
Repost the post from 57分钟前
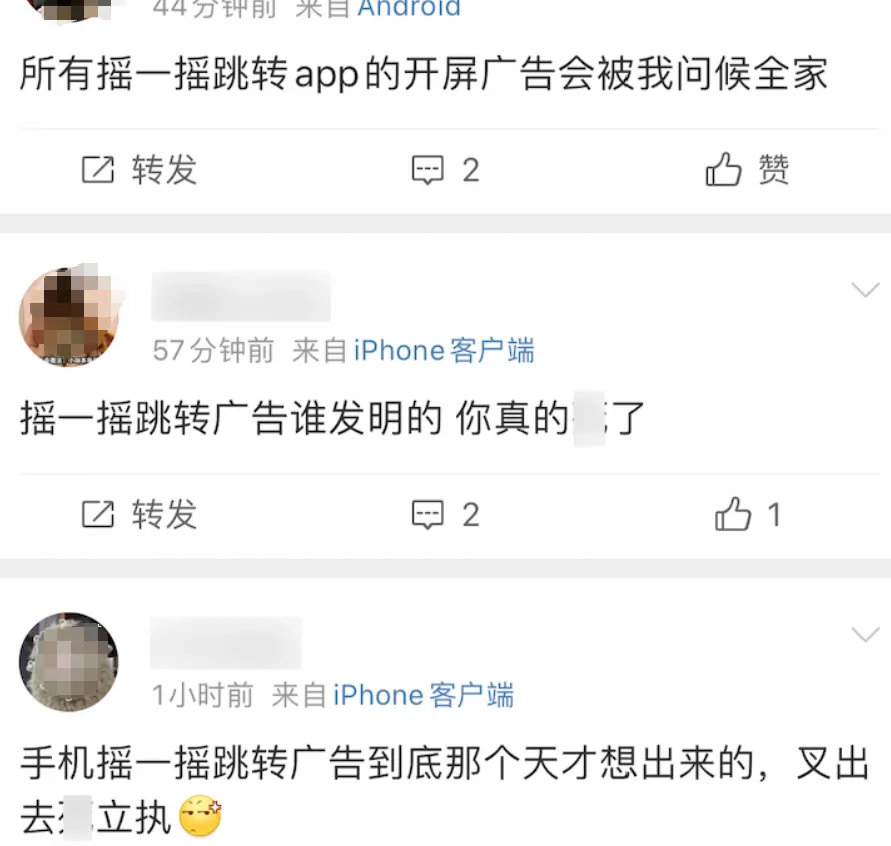click(138, 515)
